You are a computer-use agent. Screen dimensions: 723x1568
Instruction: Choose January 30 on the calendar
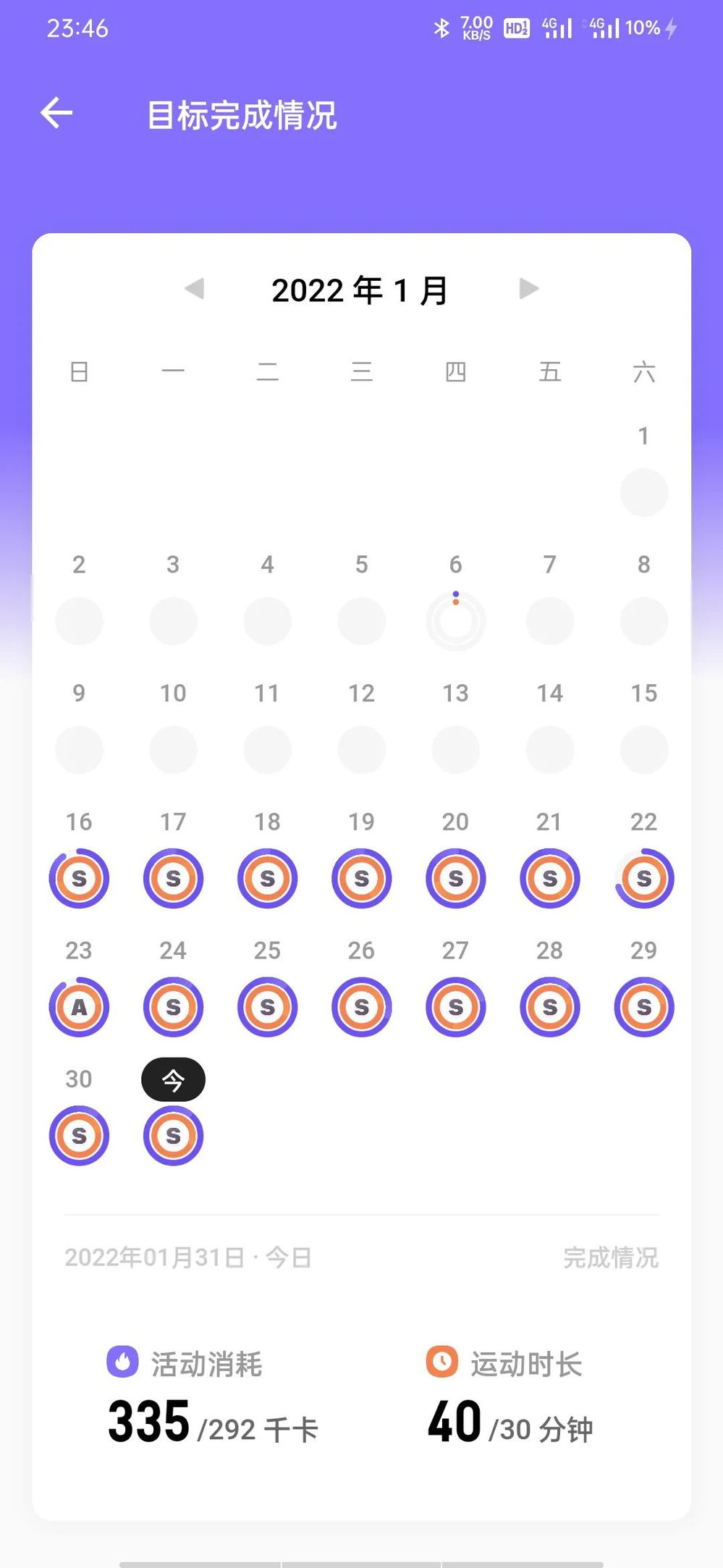tap(79, 1134)
